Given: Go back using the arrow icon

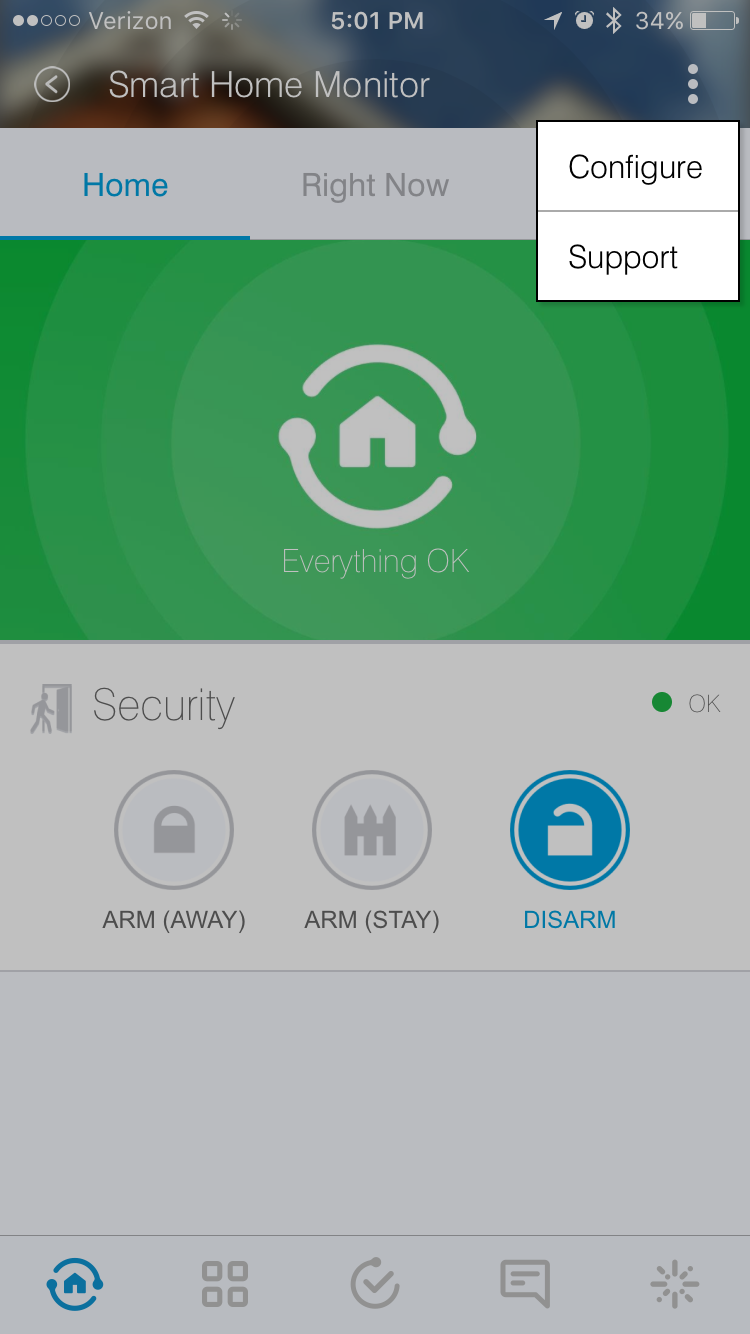Looking at the screenshot, I should (x=52, y=85).
